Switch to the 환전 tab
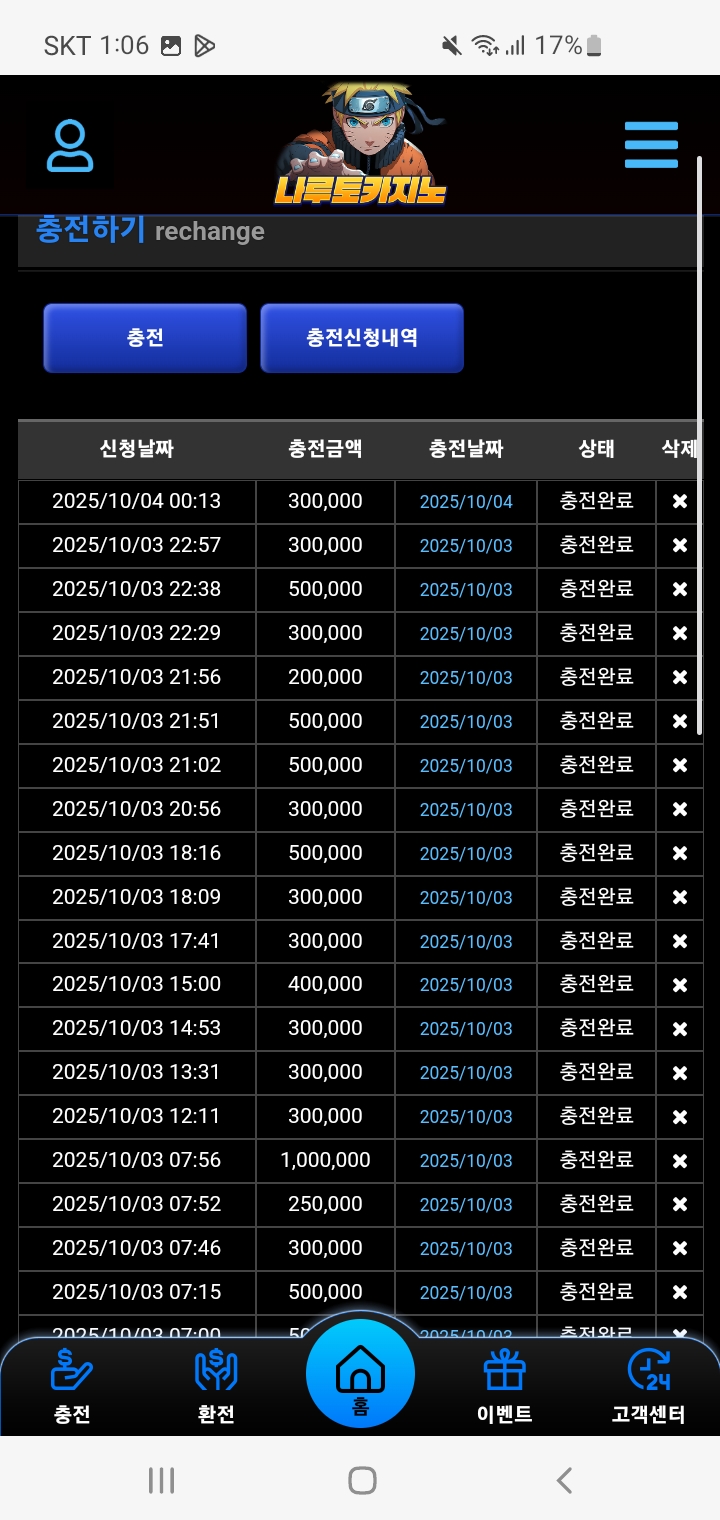The width and height of the screenshot is (720, 1520). tap(216, 1386)
